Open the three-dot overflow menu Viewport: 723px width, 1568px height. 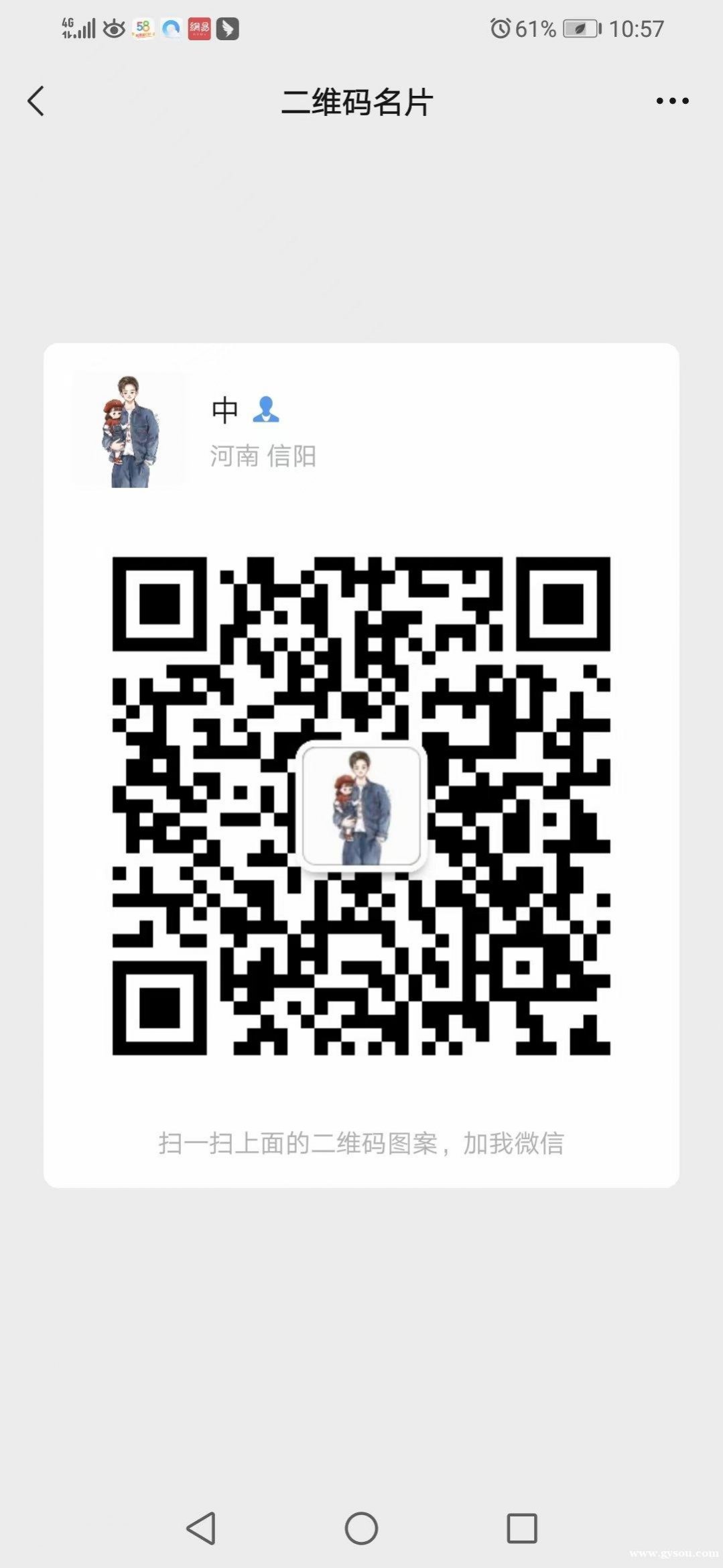pyautogui.click(x=672, y=101)
